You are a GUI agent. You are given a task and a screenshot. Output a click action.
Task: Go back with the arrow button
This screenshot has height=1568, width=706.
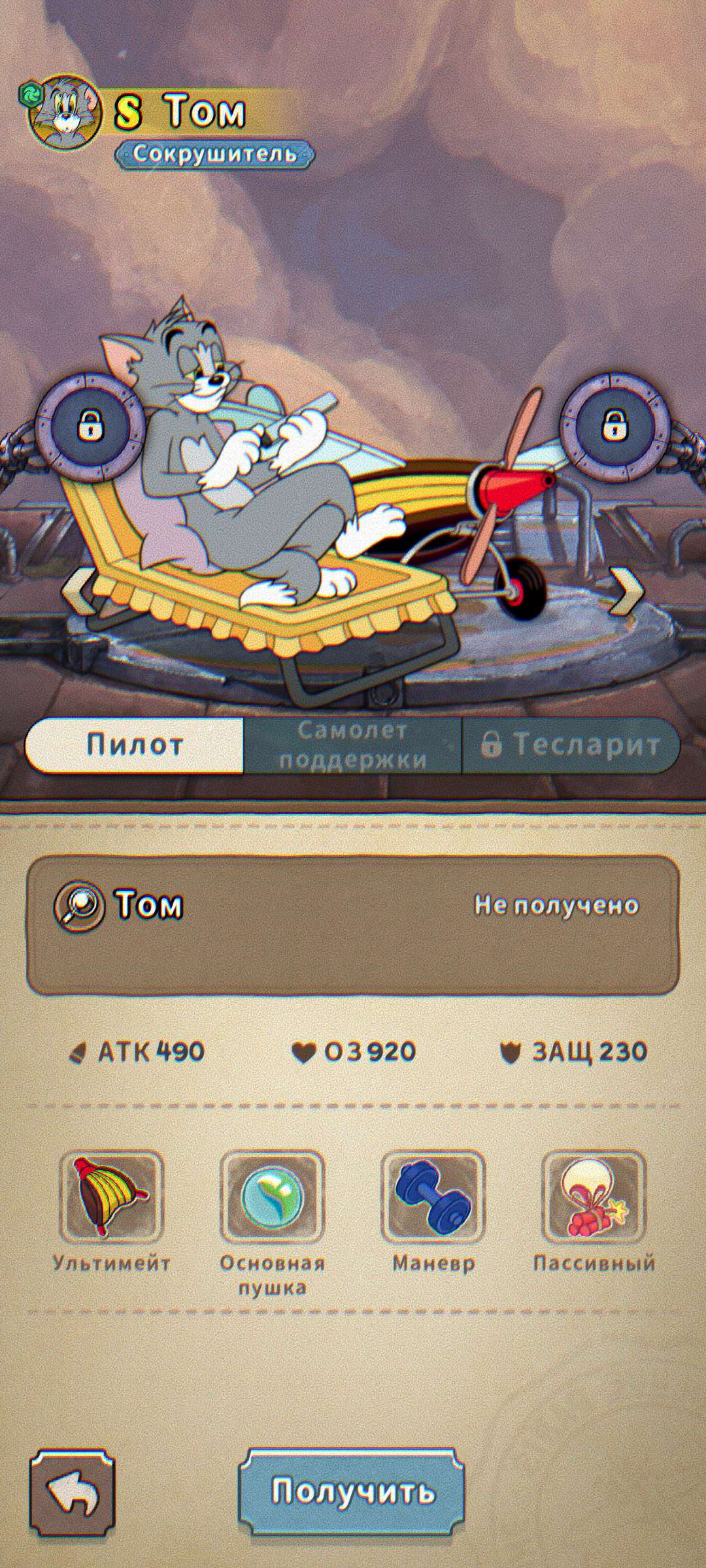tap(73, 1493)
